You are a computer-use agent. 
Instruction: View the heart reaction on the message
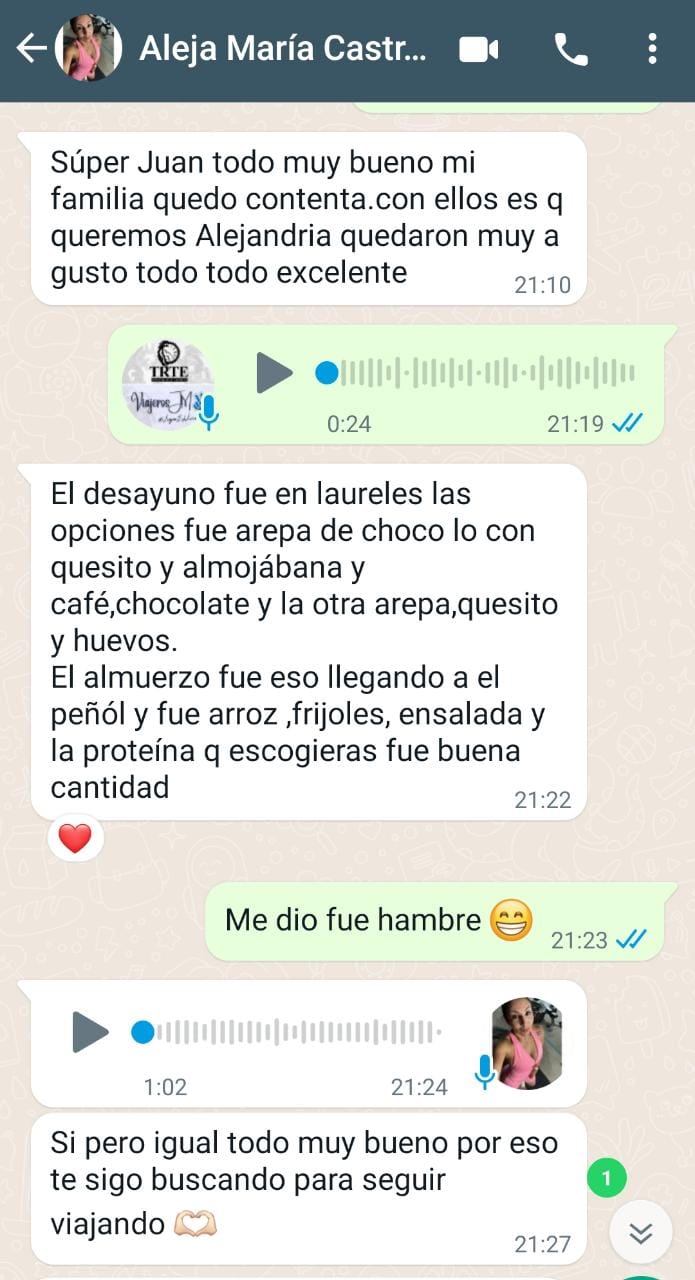click(75, 839)
